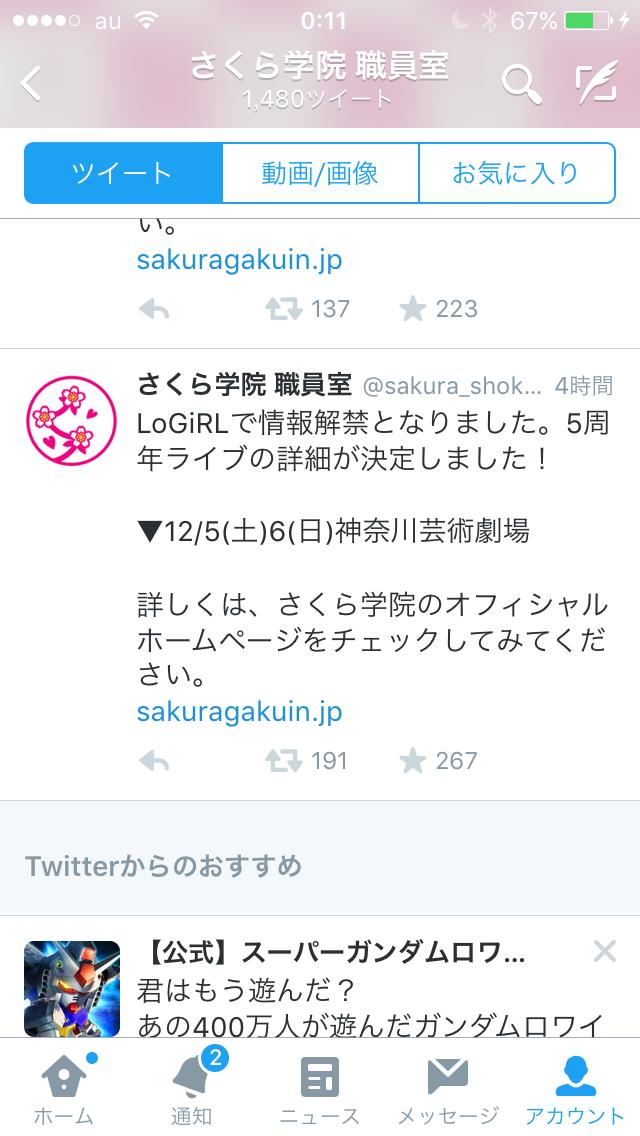Switch to the 動画/画像 tab
This screenshot has height=1136, width=640.
tap(320, 173)
